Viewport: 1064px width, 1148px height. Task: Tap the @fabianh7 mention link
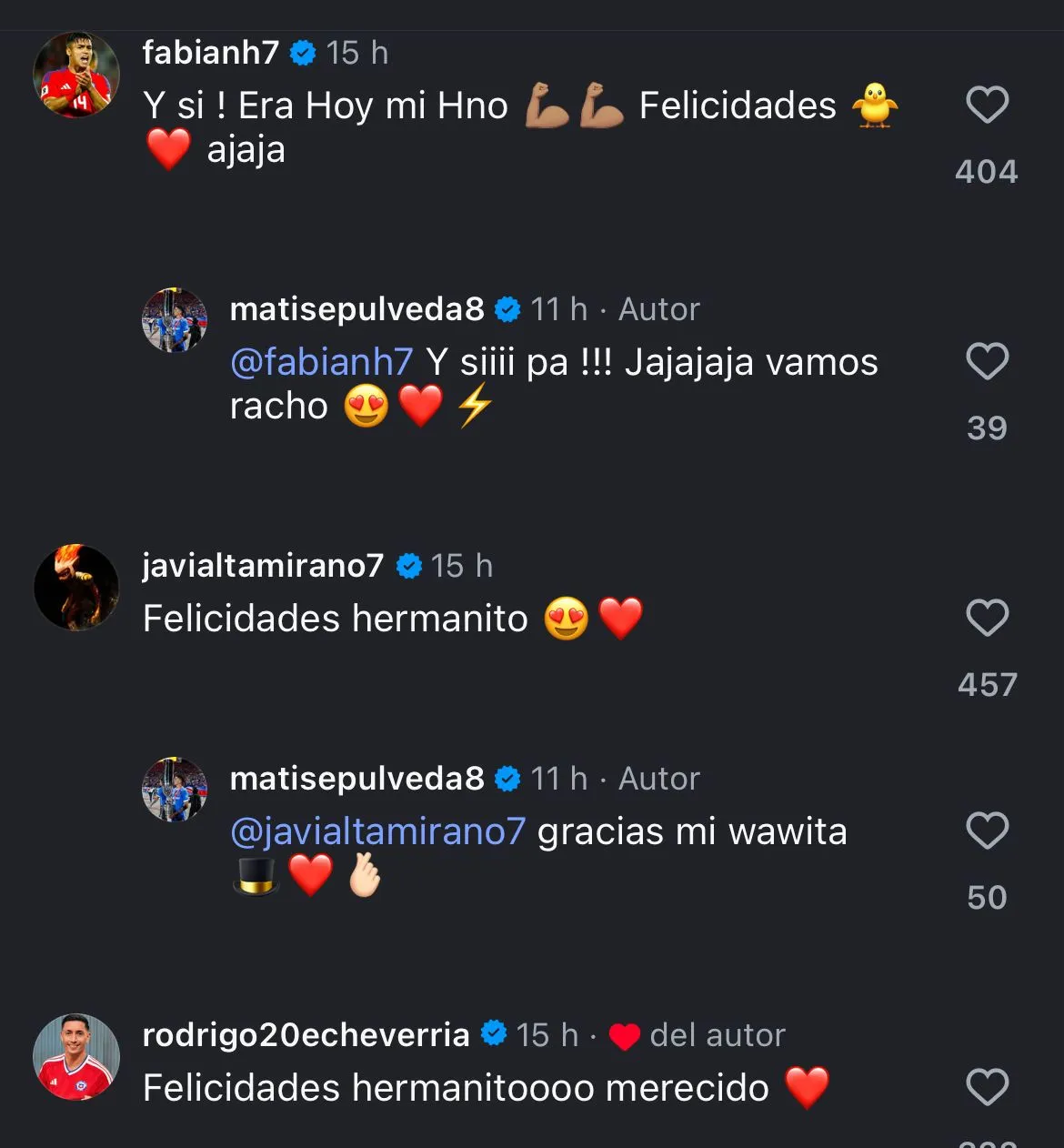322,362
